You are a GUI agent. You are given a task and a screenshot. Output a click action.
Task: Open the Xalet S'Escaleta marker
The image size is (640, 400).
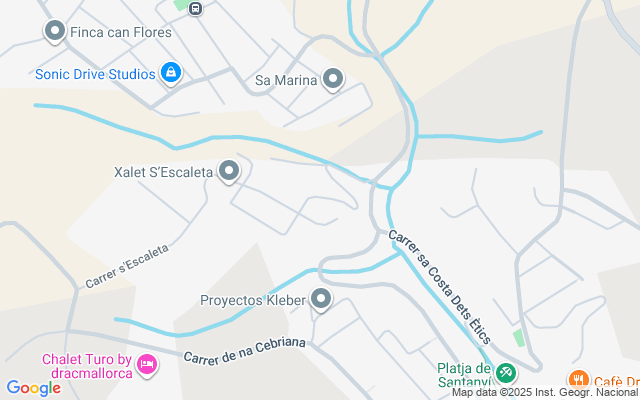click(229, 172)
